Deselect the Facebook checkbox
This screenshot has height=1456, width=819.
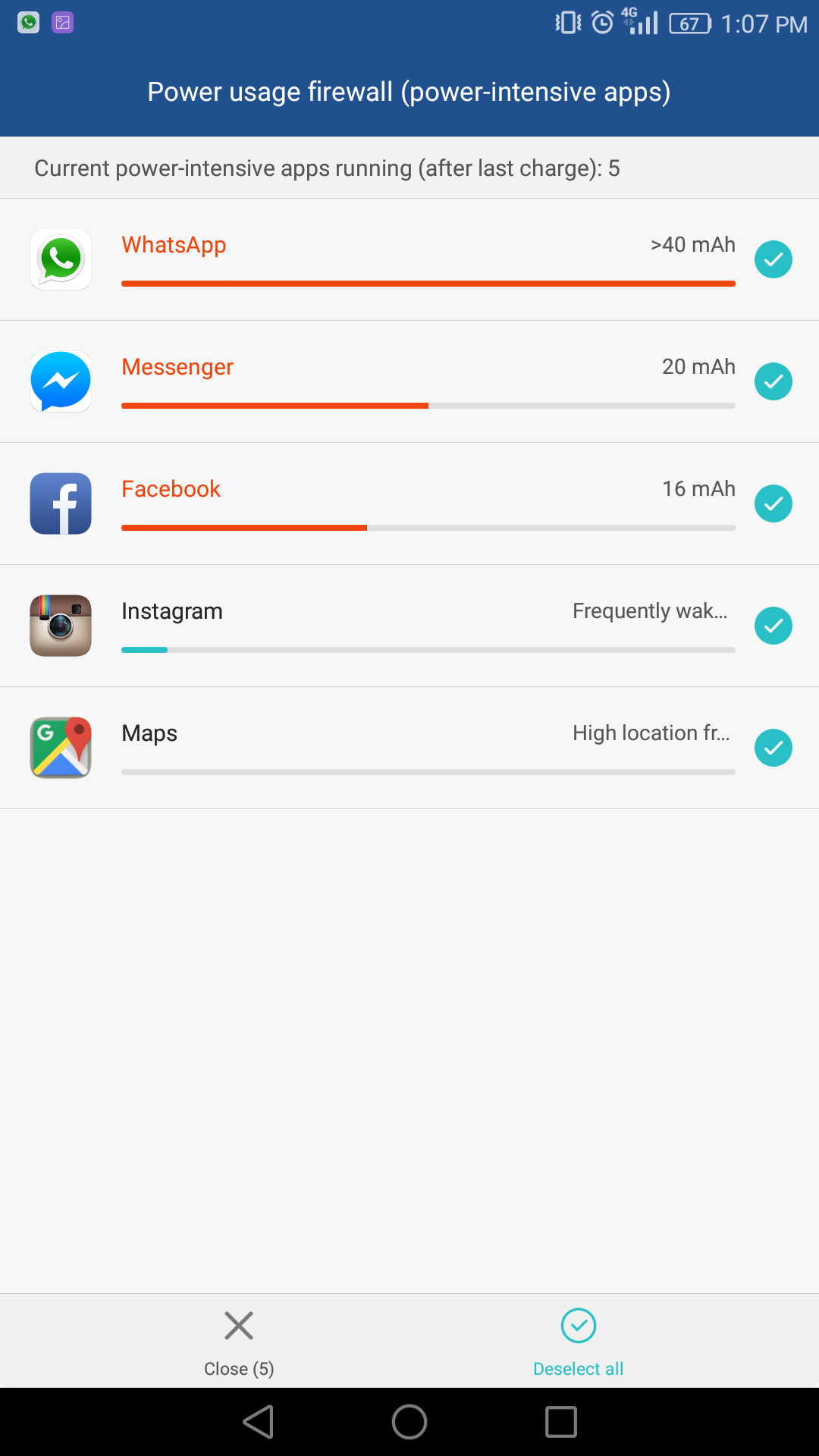[x=773, y=504]
